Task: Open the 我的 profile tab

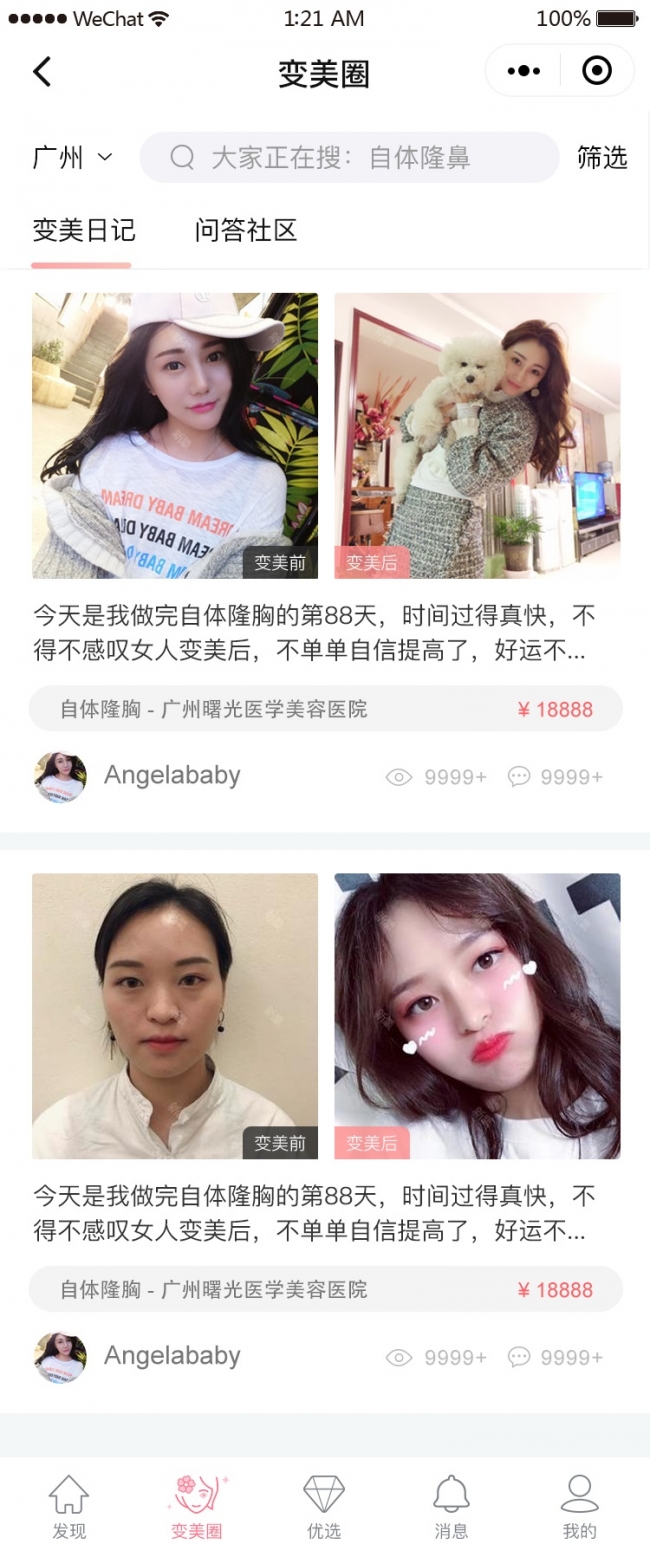Action: 579,1505
